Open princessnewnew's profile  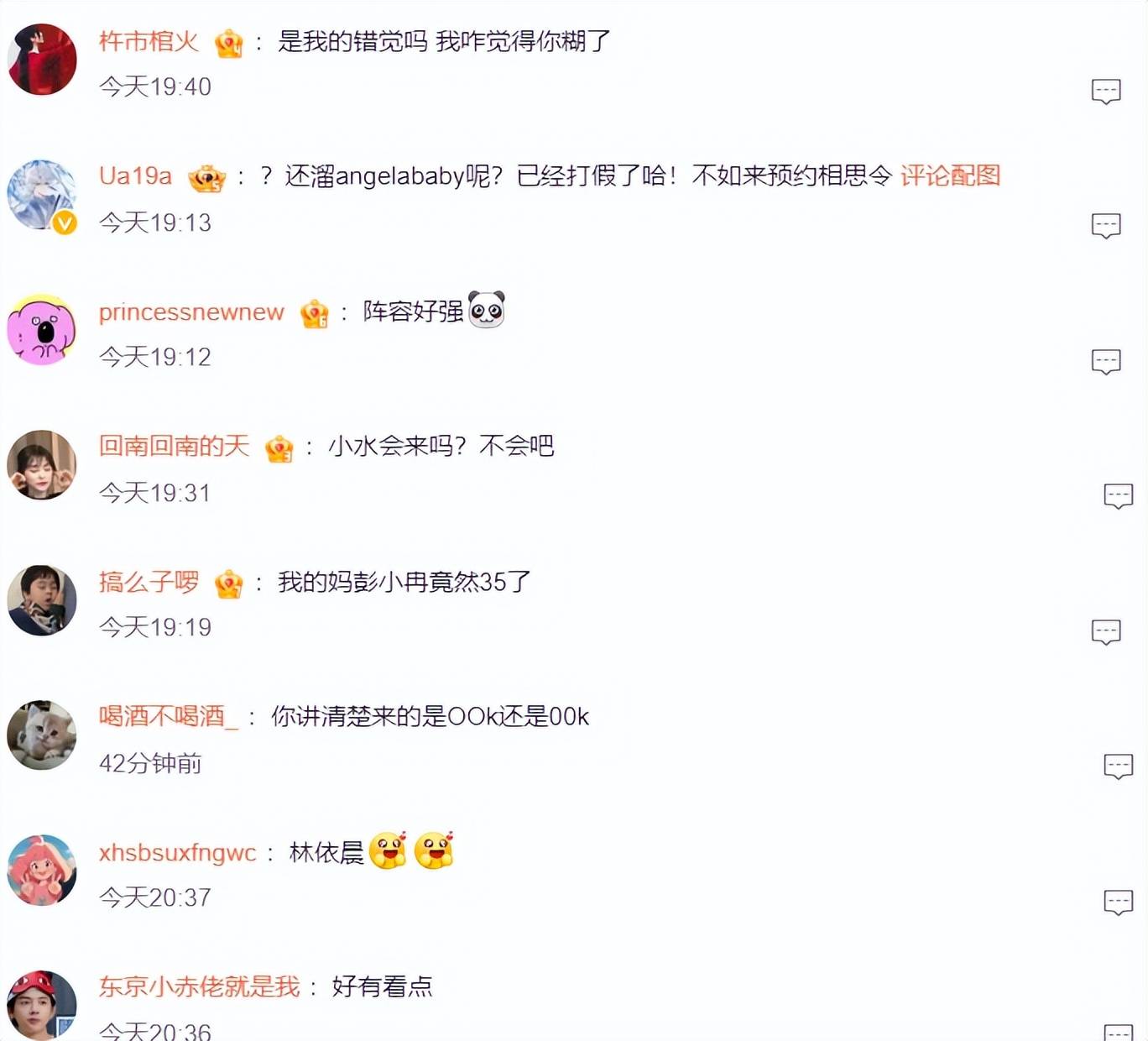(191, 311)
